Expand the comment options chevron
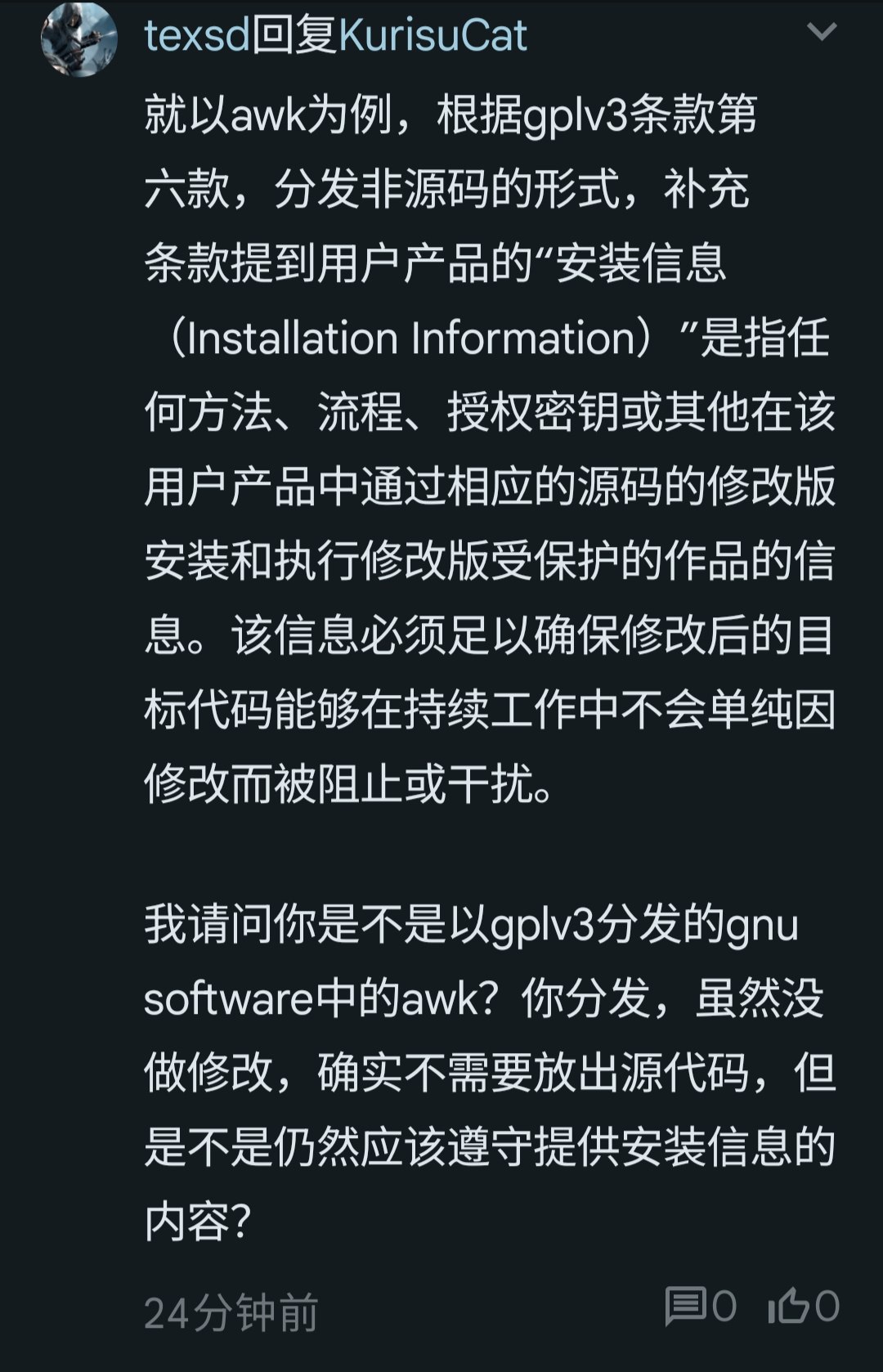 coord(821,32)
